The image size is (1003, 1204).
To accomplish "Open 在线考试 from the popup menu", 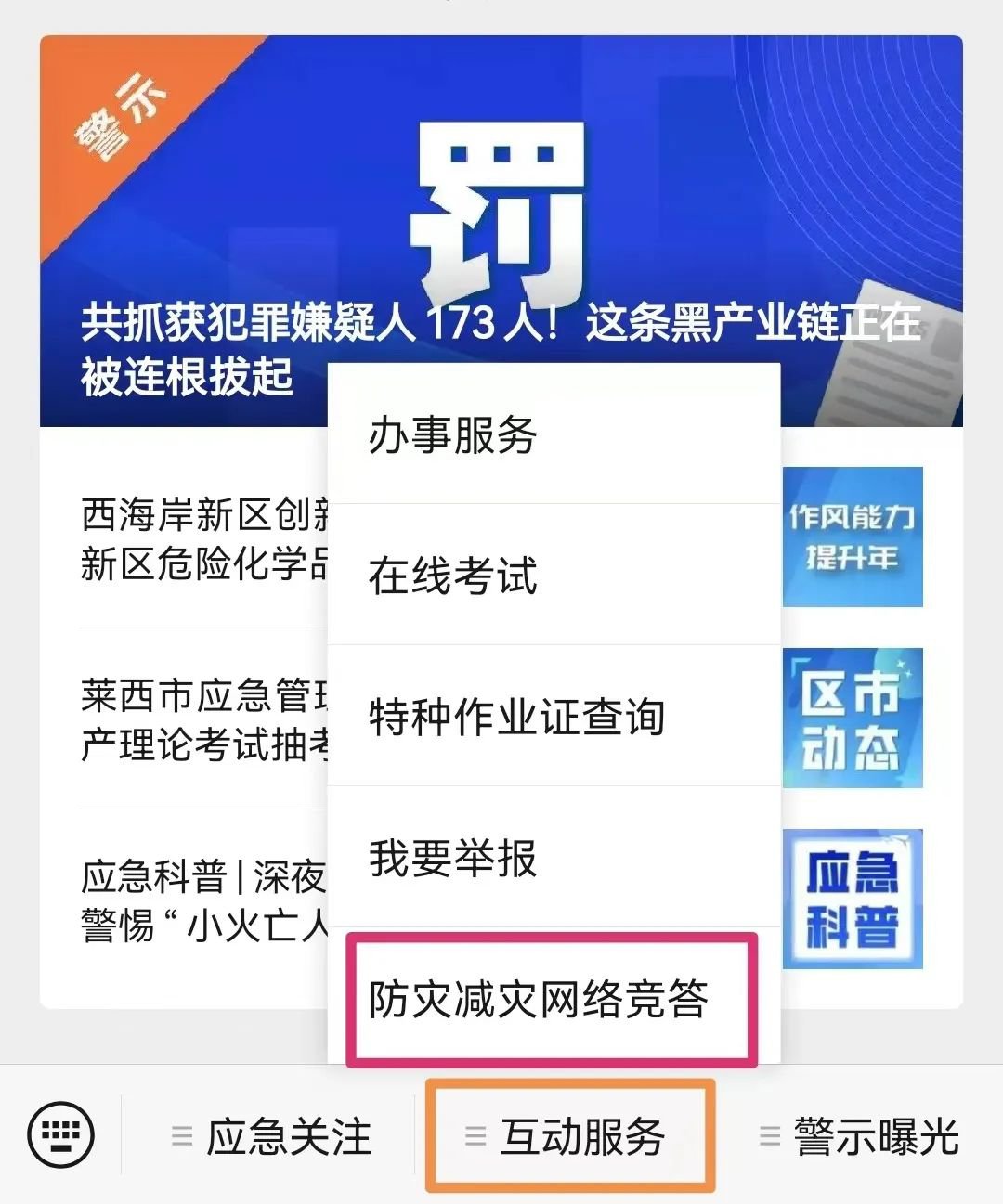I will point(554,575).
